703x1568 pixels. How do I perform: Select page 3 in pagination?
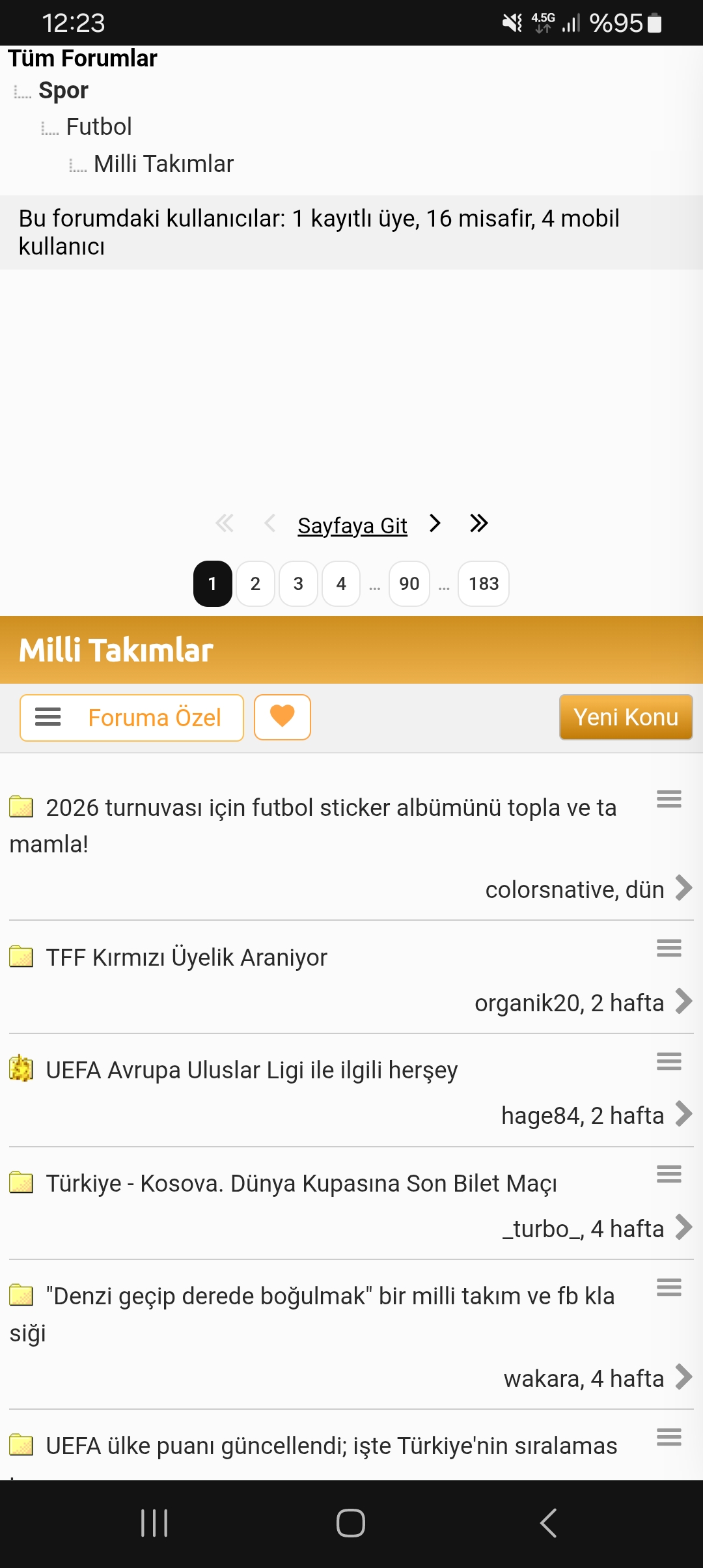[298, 583]
